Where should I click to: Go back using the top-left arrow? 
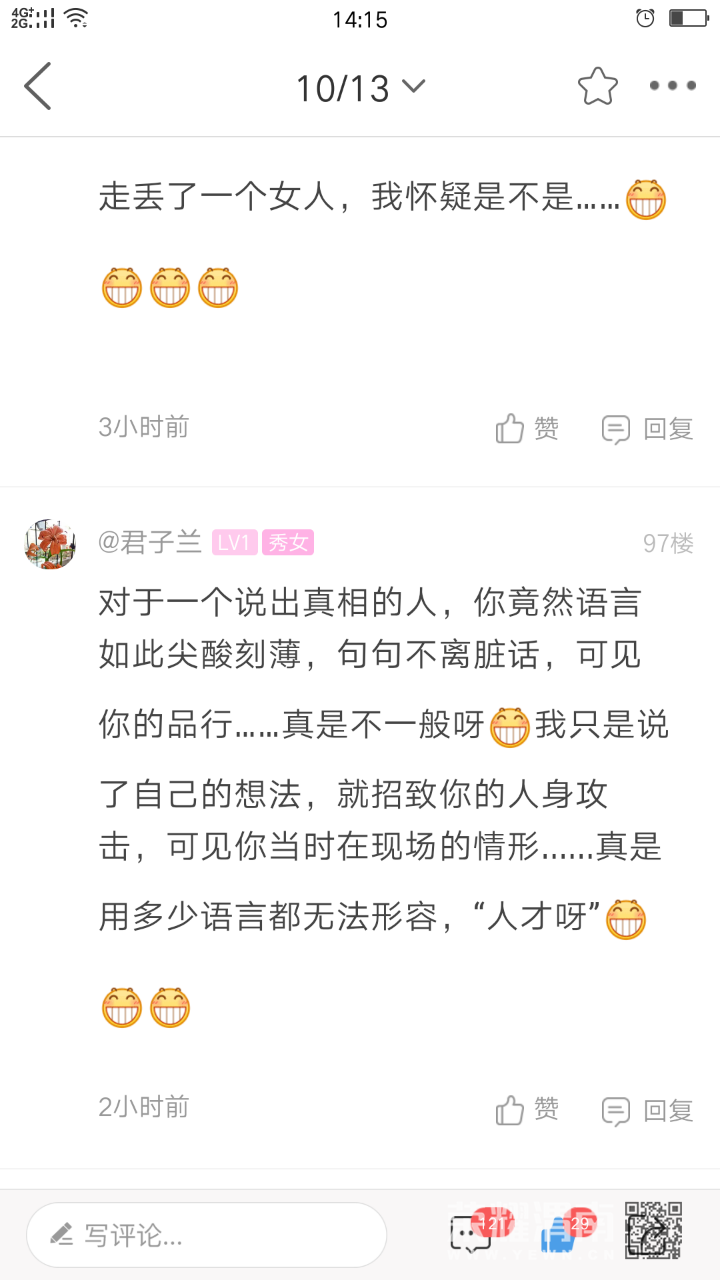(38, 86)
